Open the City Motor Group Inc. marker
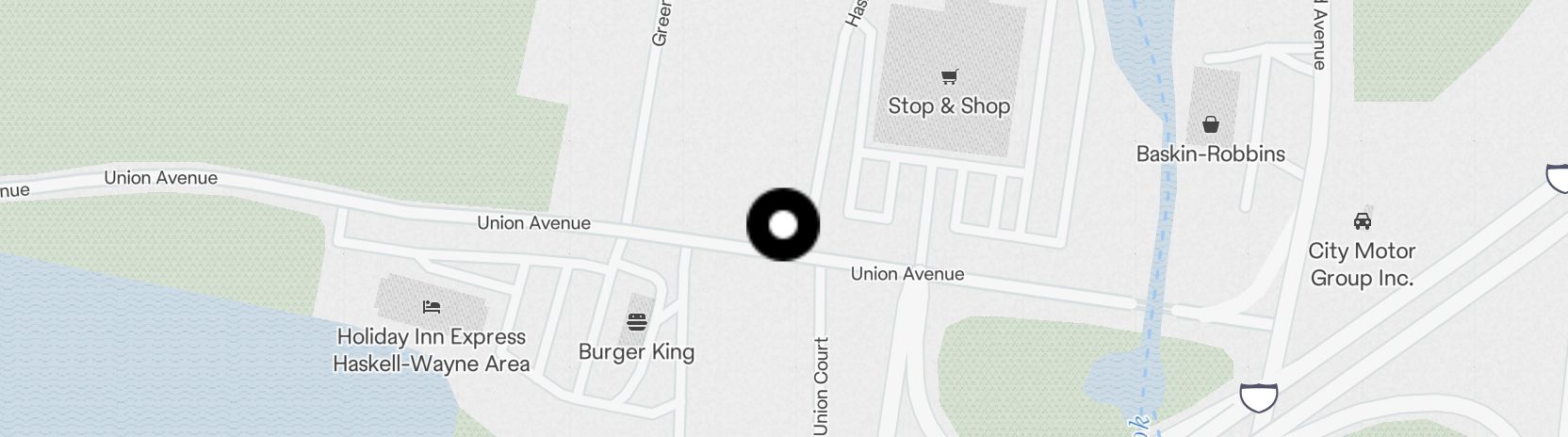Image resolution: width=1568 pixels, height=437 pixels. click(1362, 221)
